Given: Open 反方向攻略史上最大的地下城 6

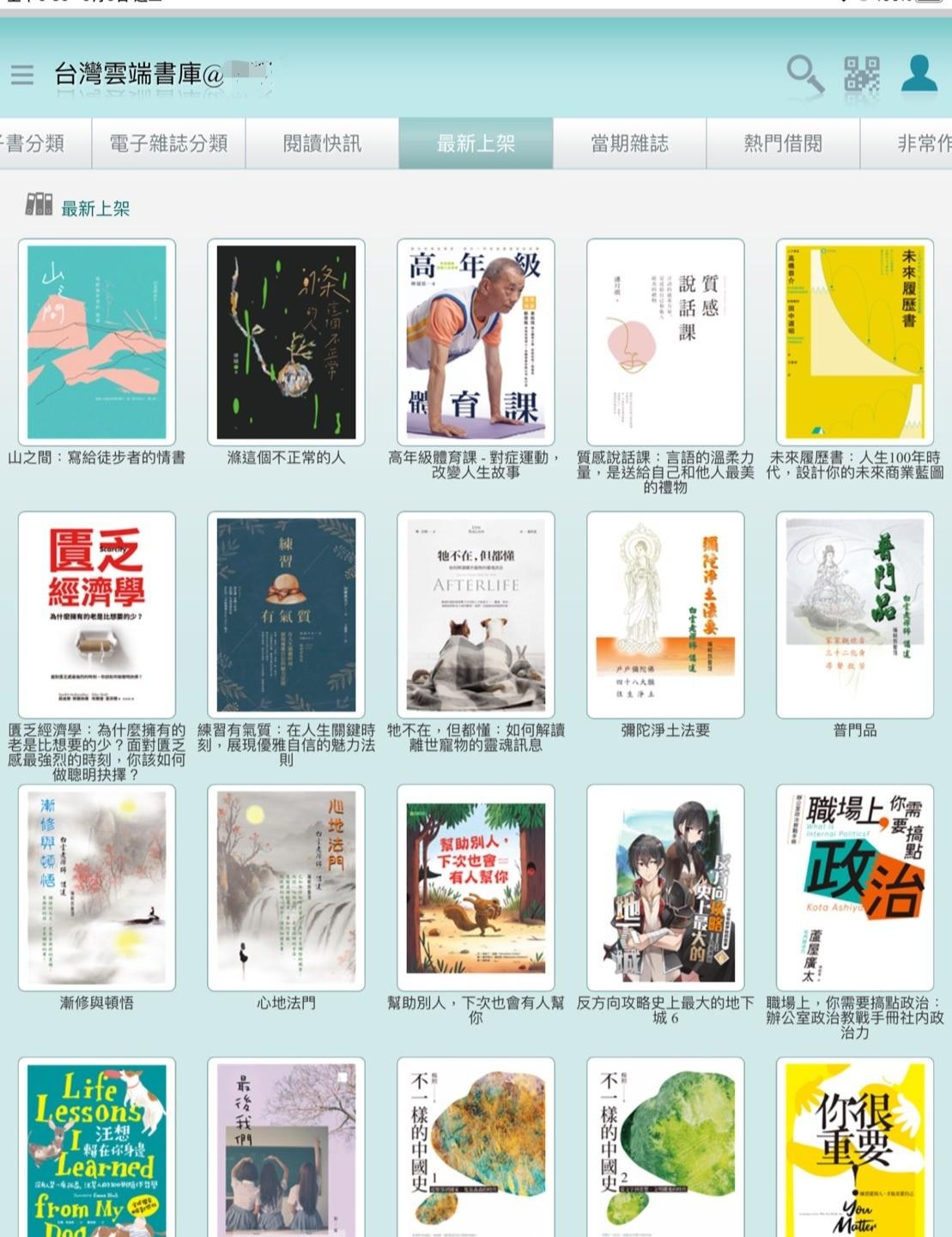Looking at the screenshot, I should pyautogui.click(x=665, y=888).
